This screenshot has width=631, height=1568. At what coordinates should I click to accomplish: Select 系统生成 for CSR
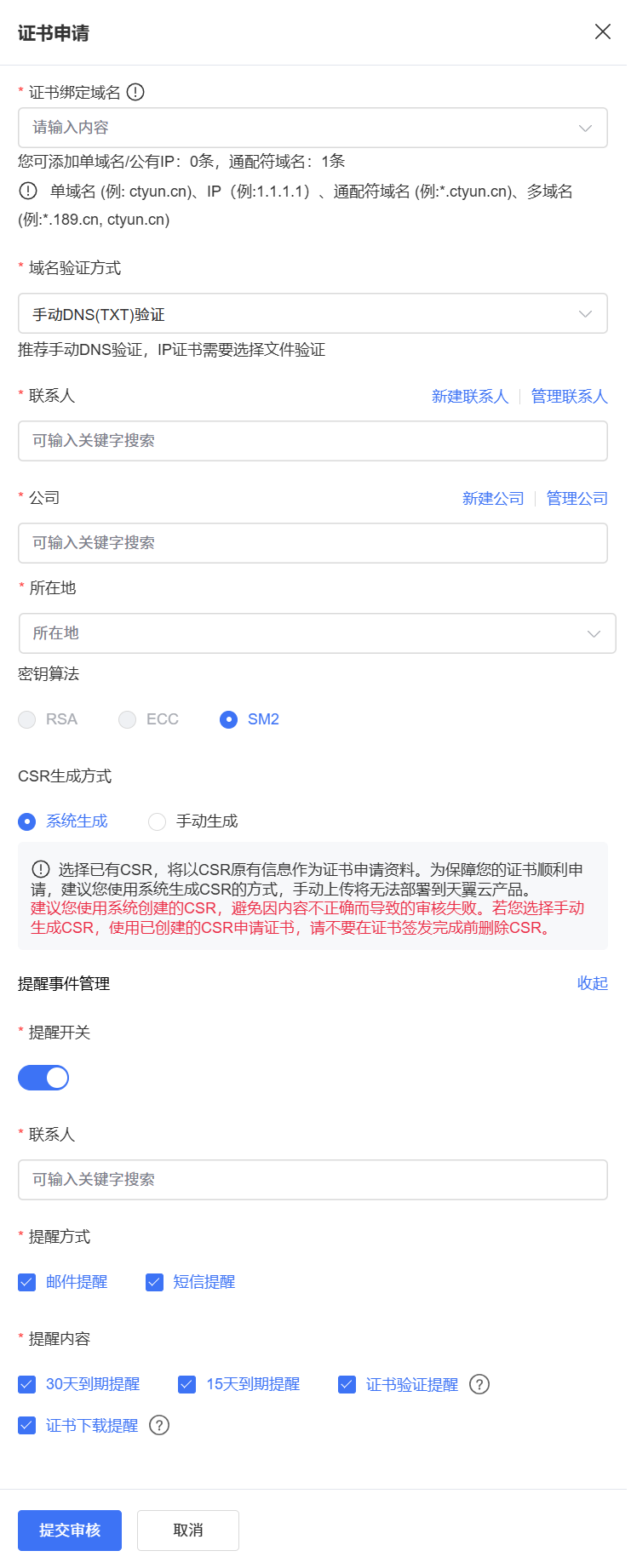pyautogui.click(x=27, y=821)
